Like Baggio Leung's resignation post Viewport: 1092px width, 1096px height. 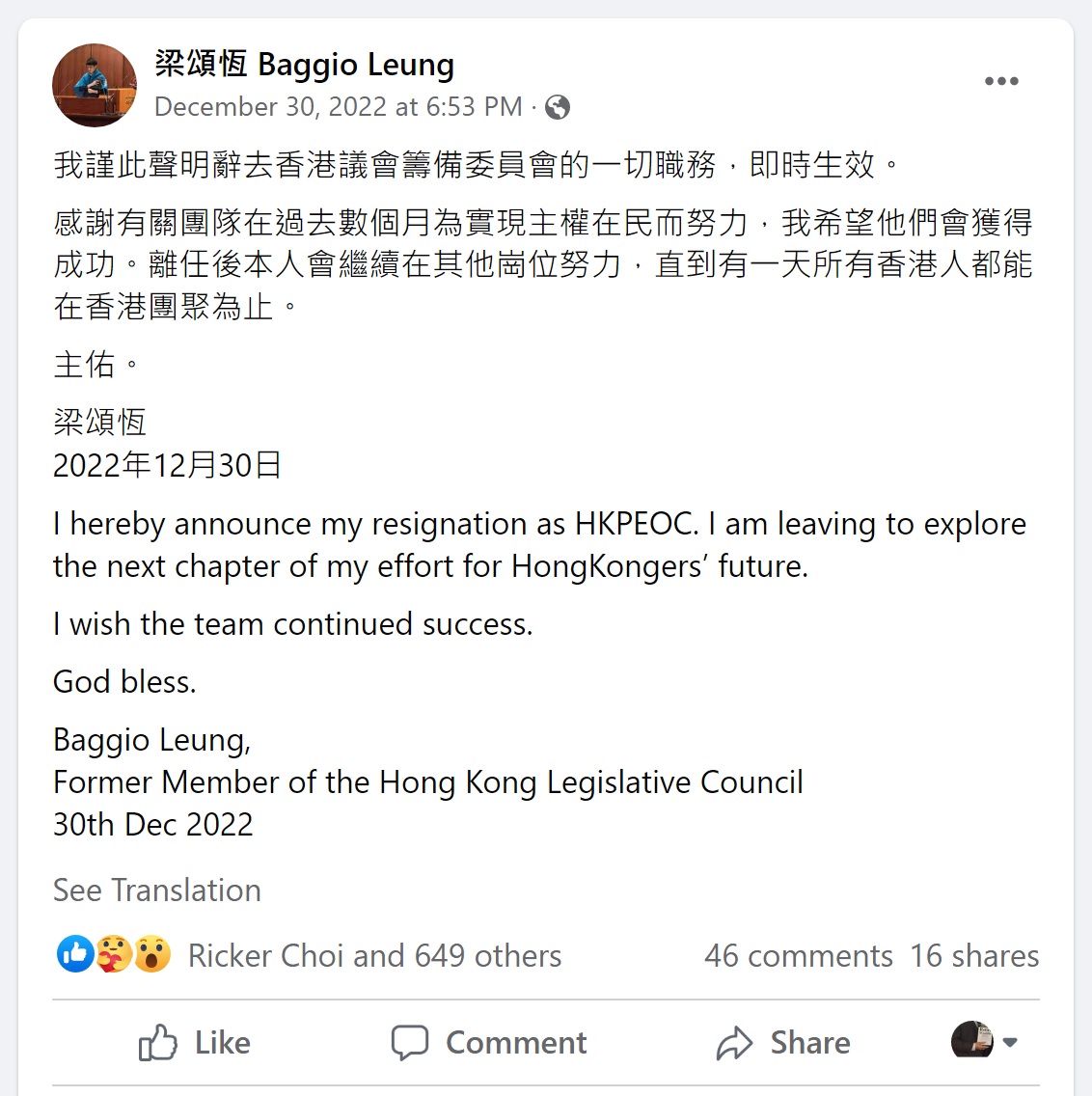tap(195, 1042)
